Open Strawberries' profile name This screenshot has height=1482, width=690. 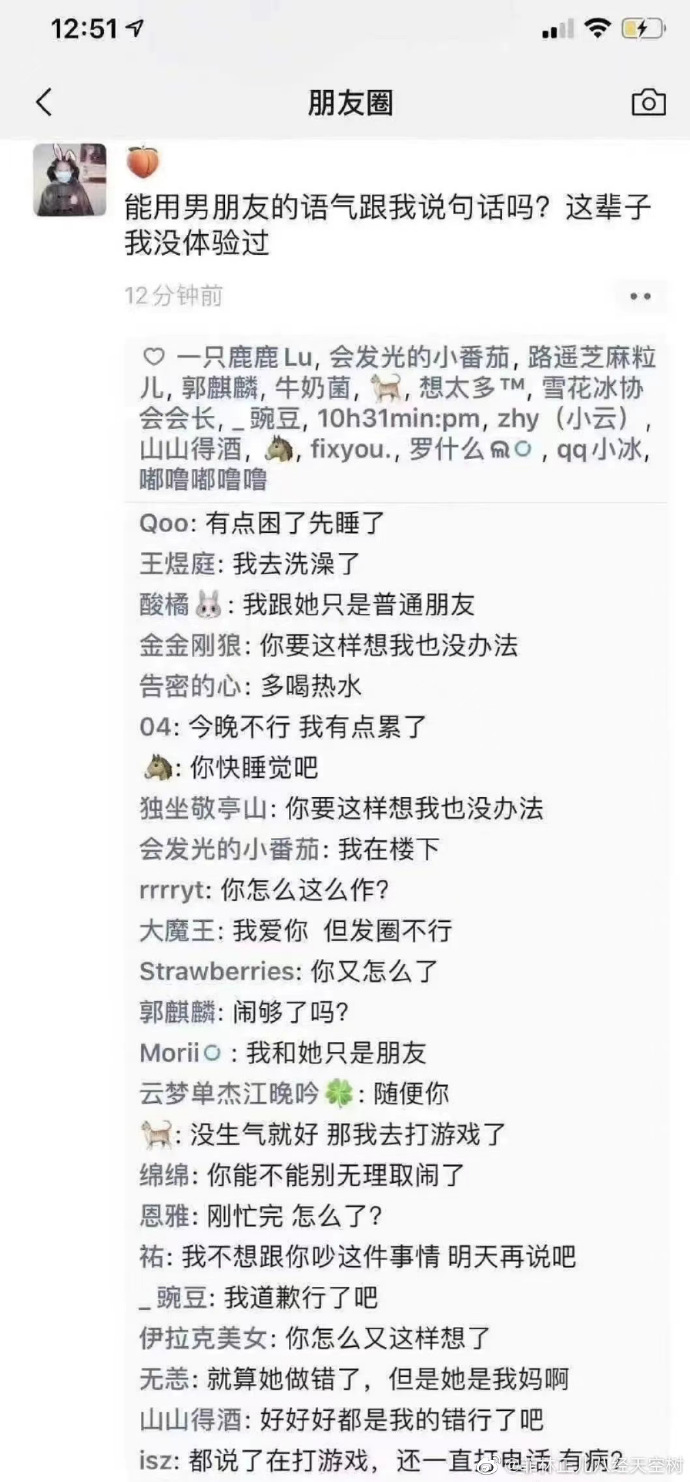[x=218, y=971]
